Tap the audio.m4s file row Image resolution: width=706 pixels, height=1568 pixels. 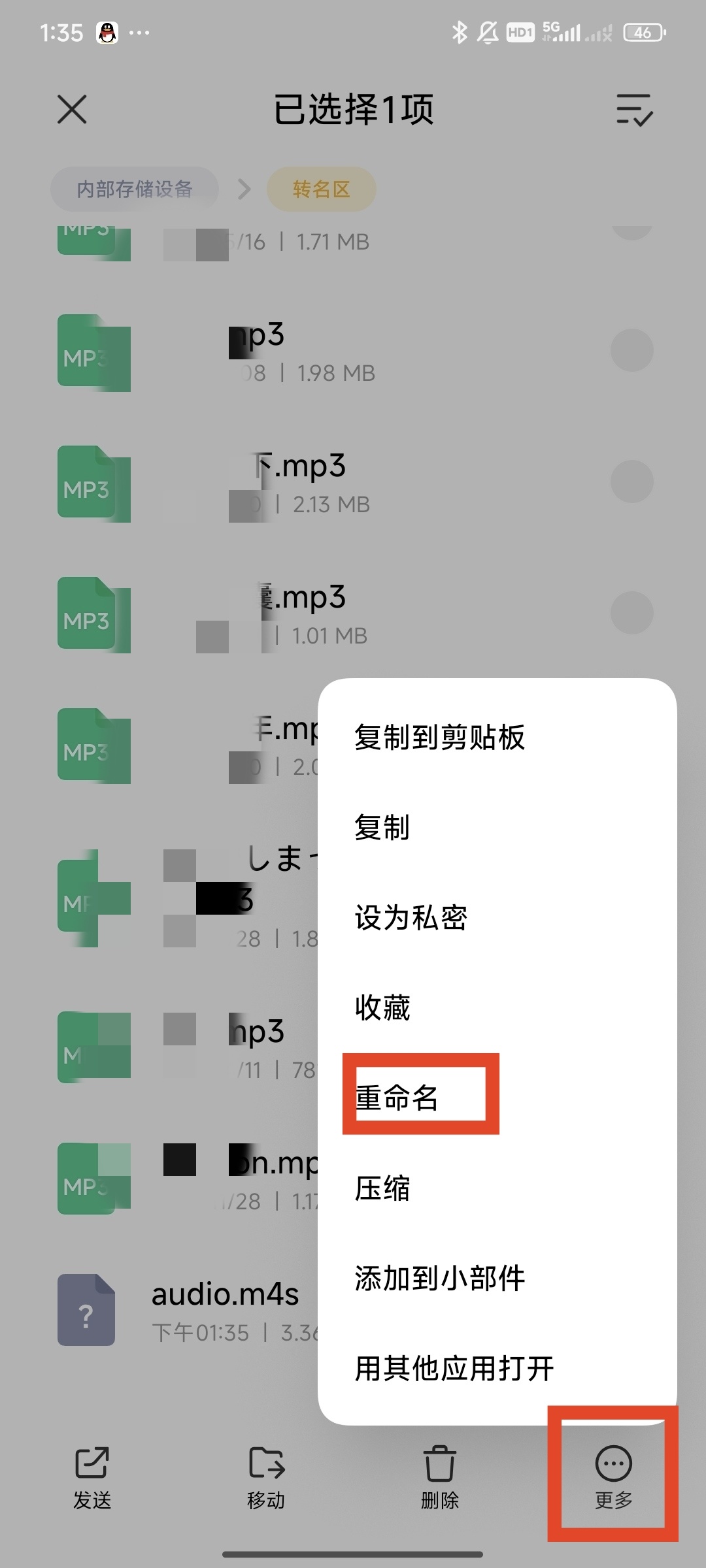(196, 1310)
